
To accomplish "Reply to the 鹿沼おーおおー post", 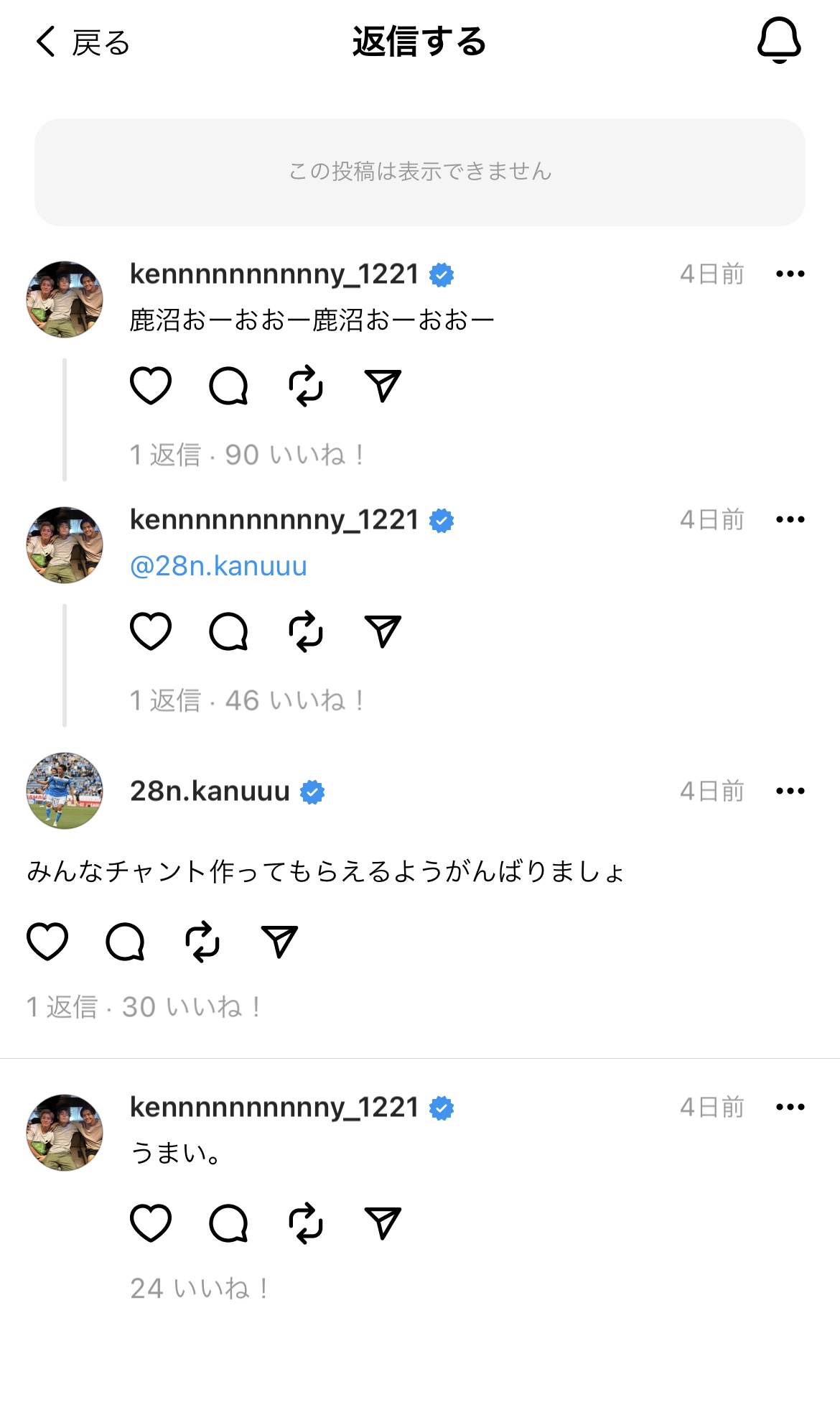I will coord(228,386).
